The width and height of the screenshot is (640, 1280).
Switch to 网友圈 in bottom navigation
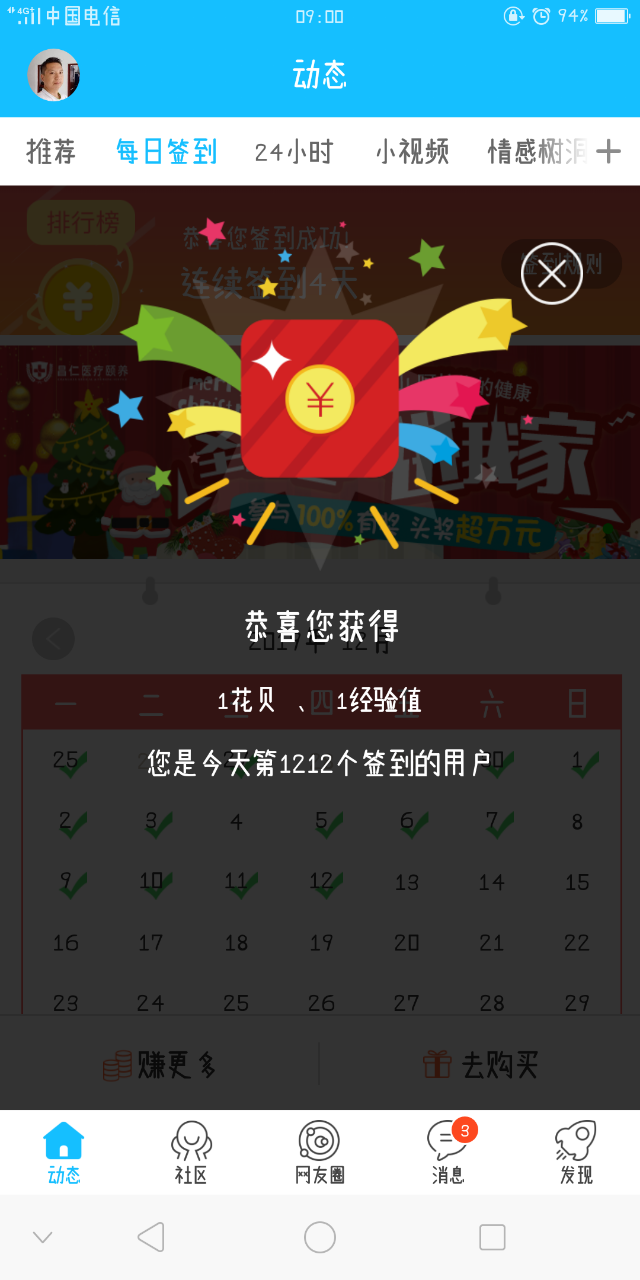point(319,1153)
